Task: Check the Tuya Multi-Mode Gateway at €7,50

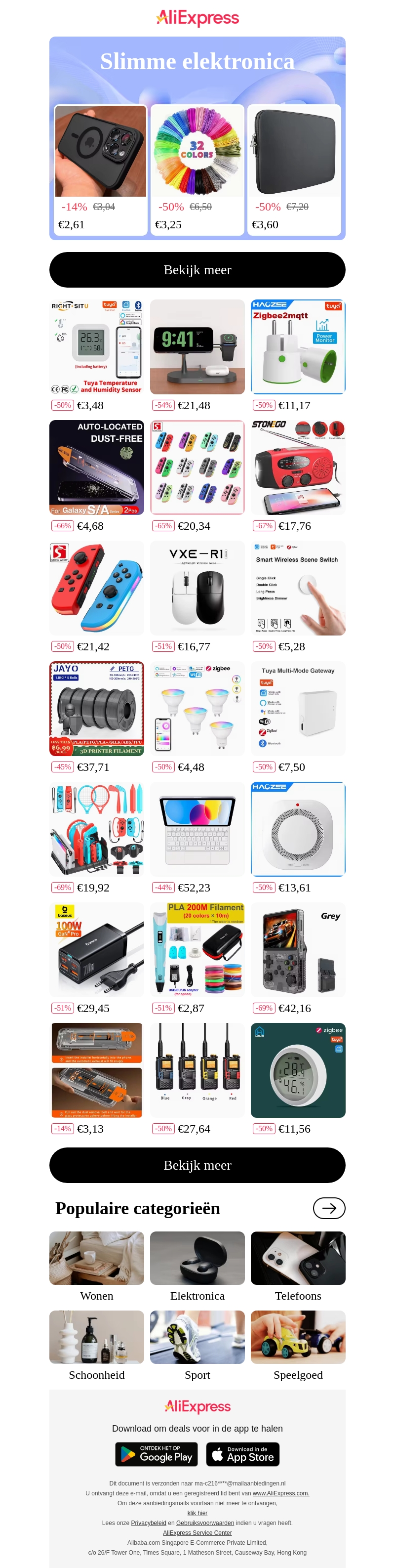Action: click(x=298, y=708)
